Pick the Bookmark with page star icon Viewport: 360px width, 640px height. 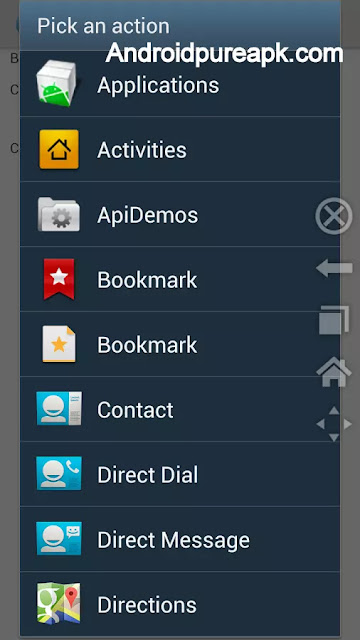coord(180,344)
